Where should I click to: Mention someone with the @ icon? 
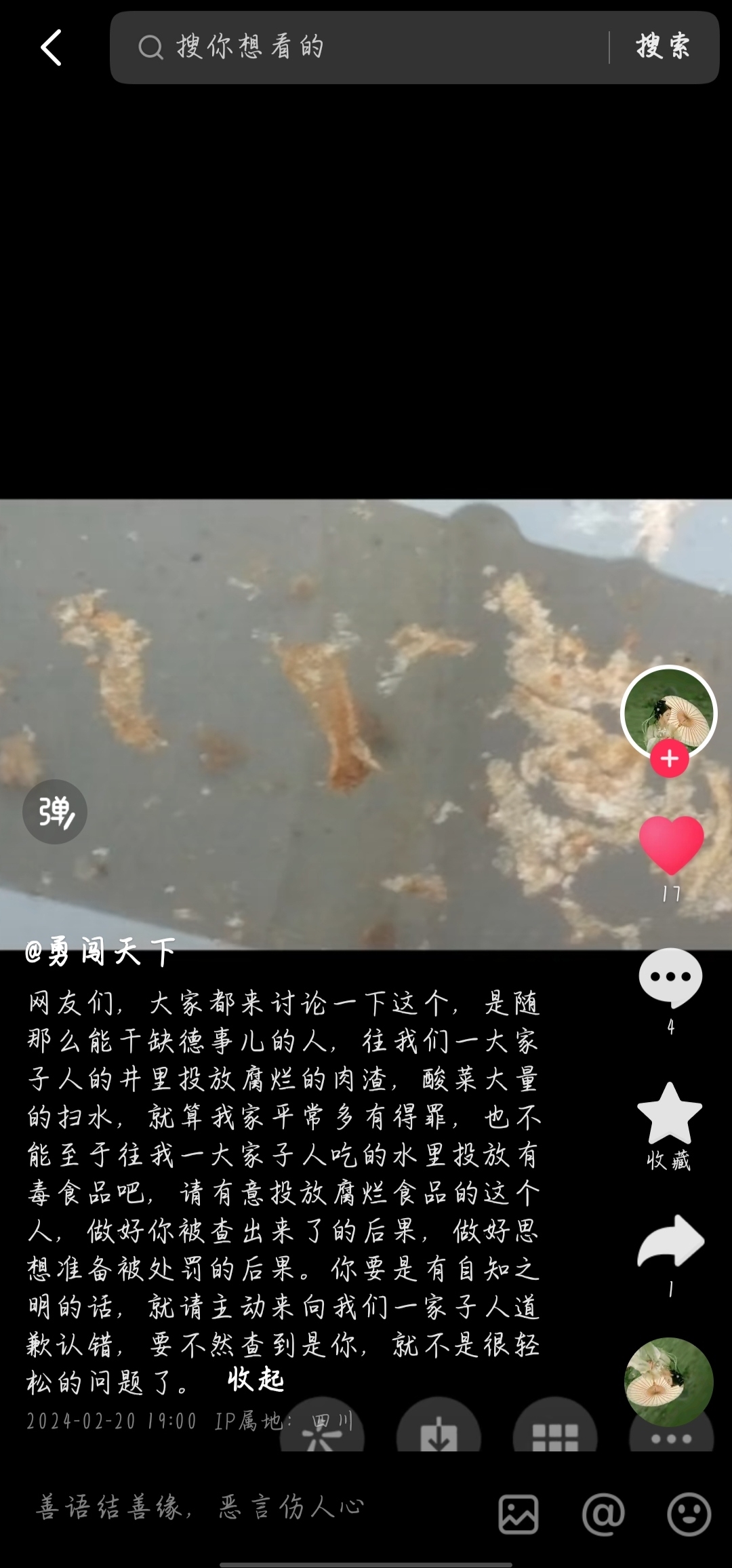point(603,1514)
